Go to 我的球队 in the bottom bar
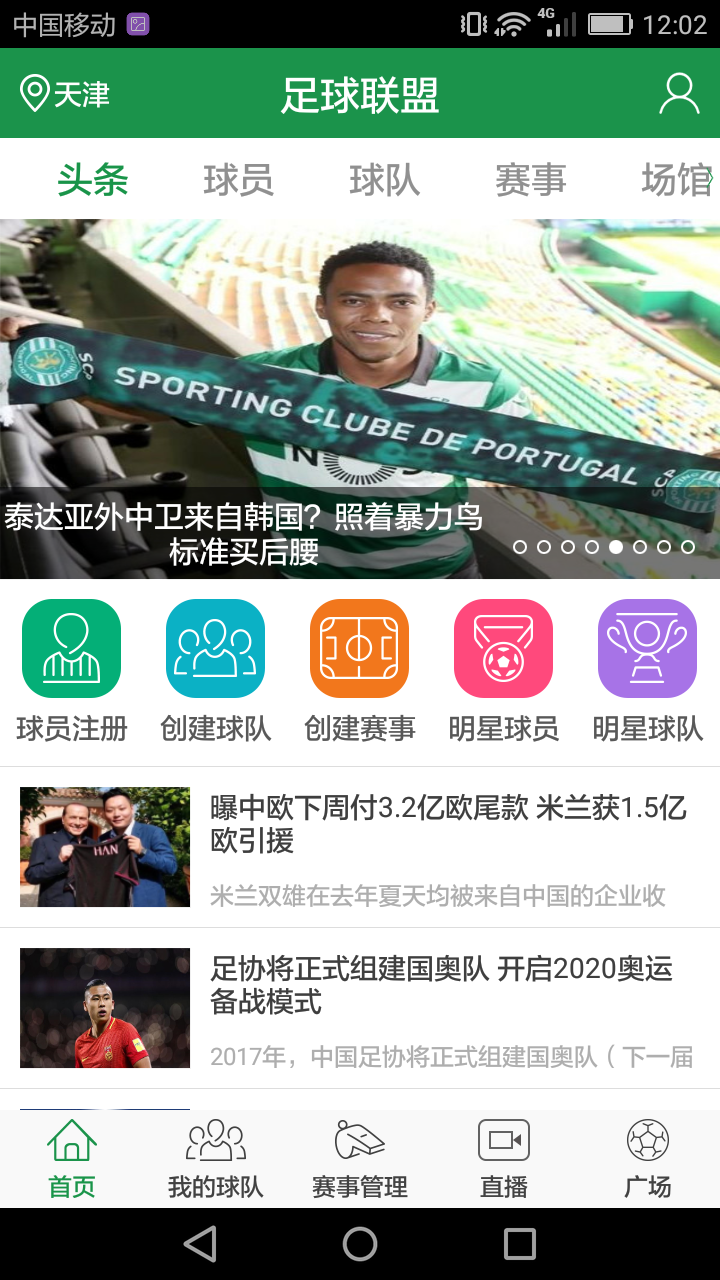Image resolution: width=720 pixels, height=1280 pixels. point(216,1160)
